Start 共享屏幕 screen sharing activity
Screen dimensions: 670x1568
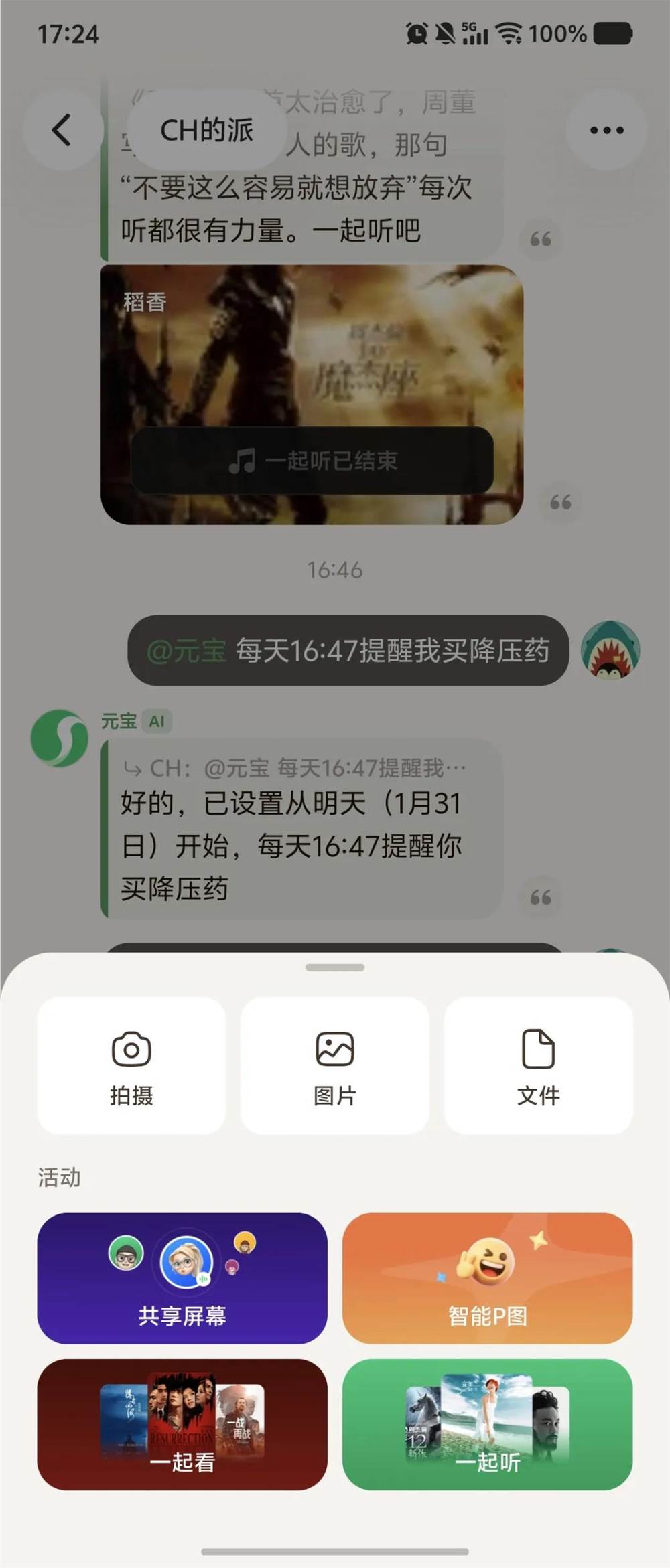182,1279
